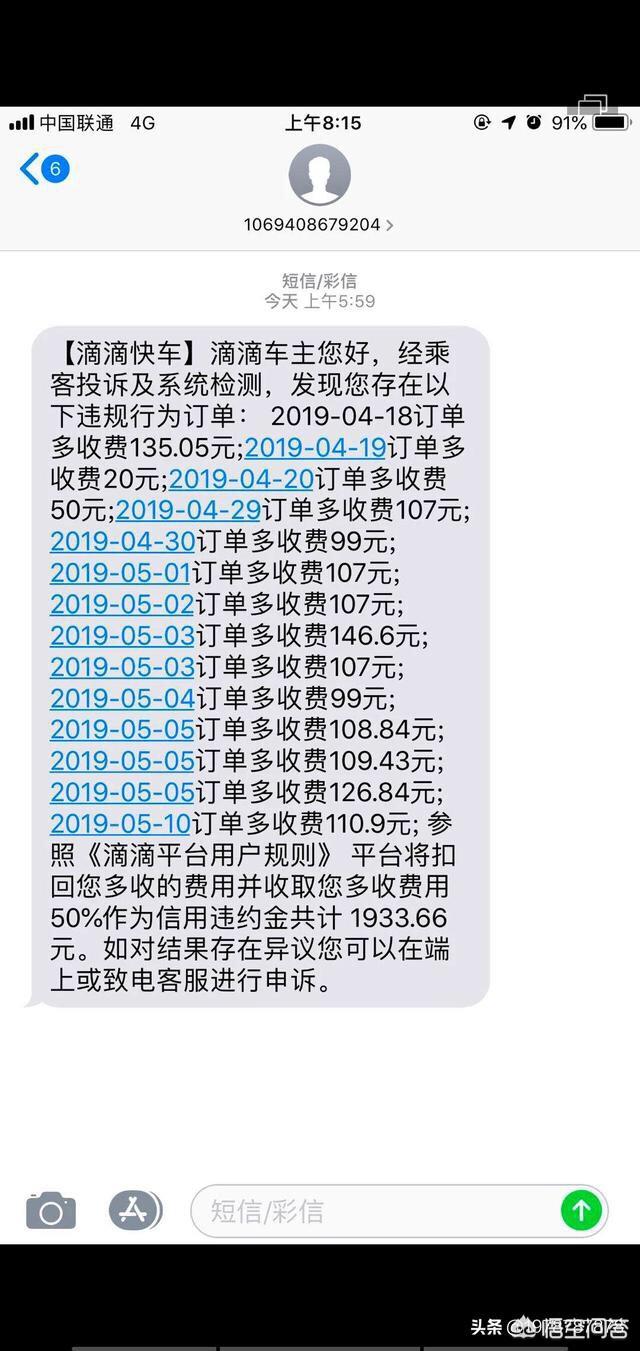Send the message with the green arrow
The height and width of the screenshot is (1351, 640).
click(x=581, y=1211)
